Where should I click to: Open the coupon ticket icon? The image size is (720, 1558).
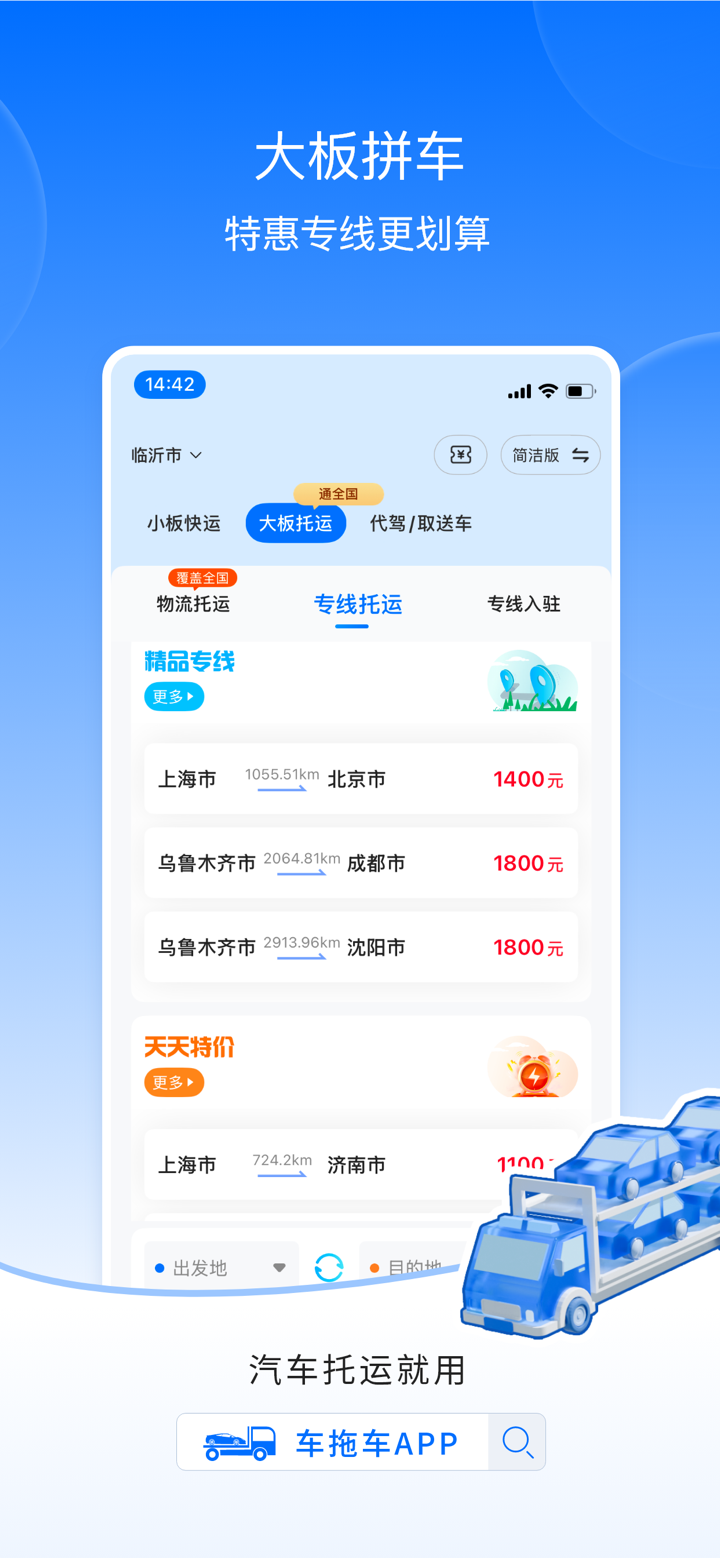(460, 455)
